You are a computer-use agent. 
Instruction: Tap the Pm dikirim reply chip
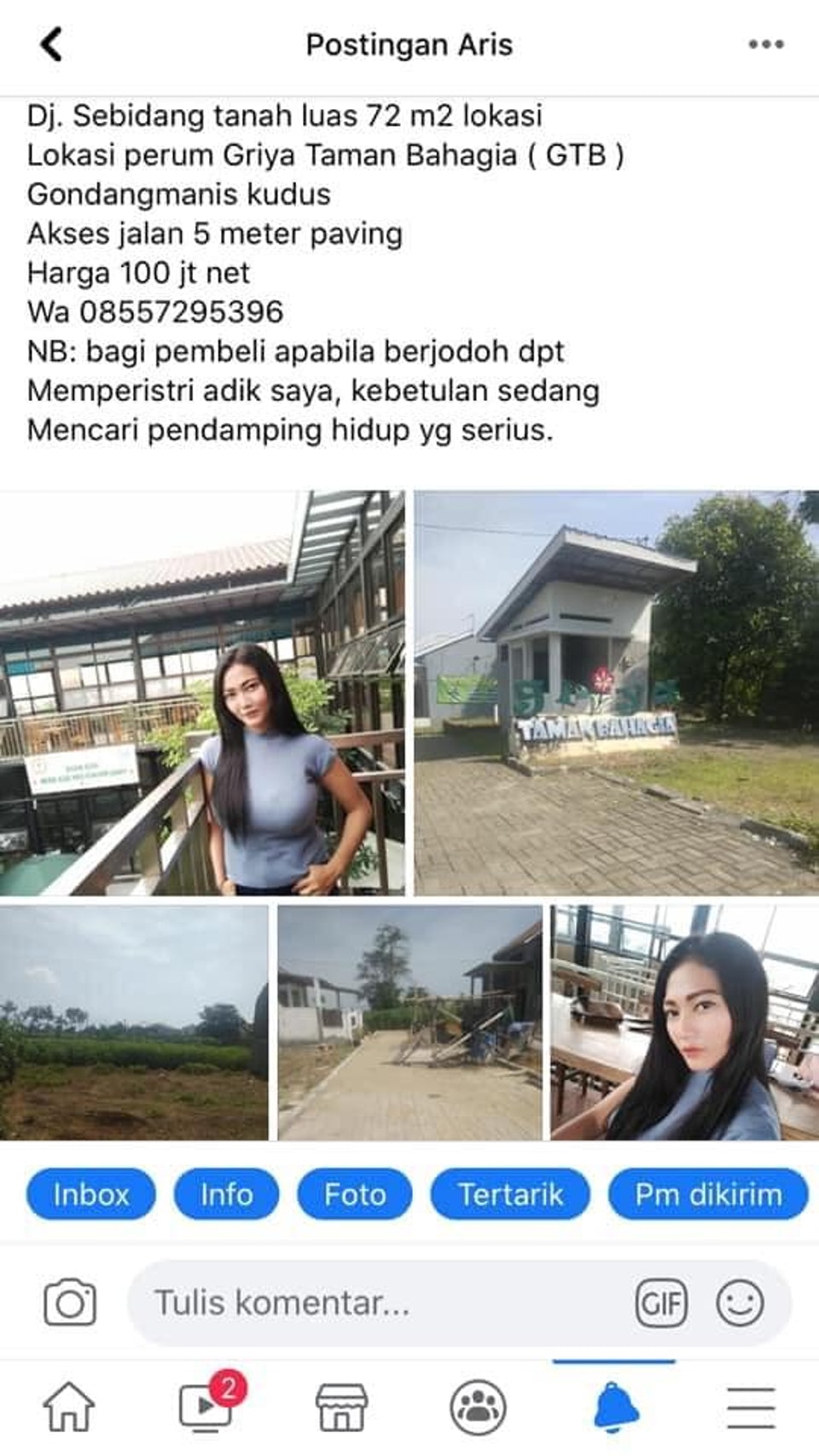[x=708, y=1194]
